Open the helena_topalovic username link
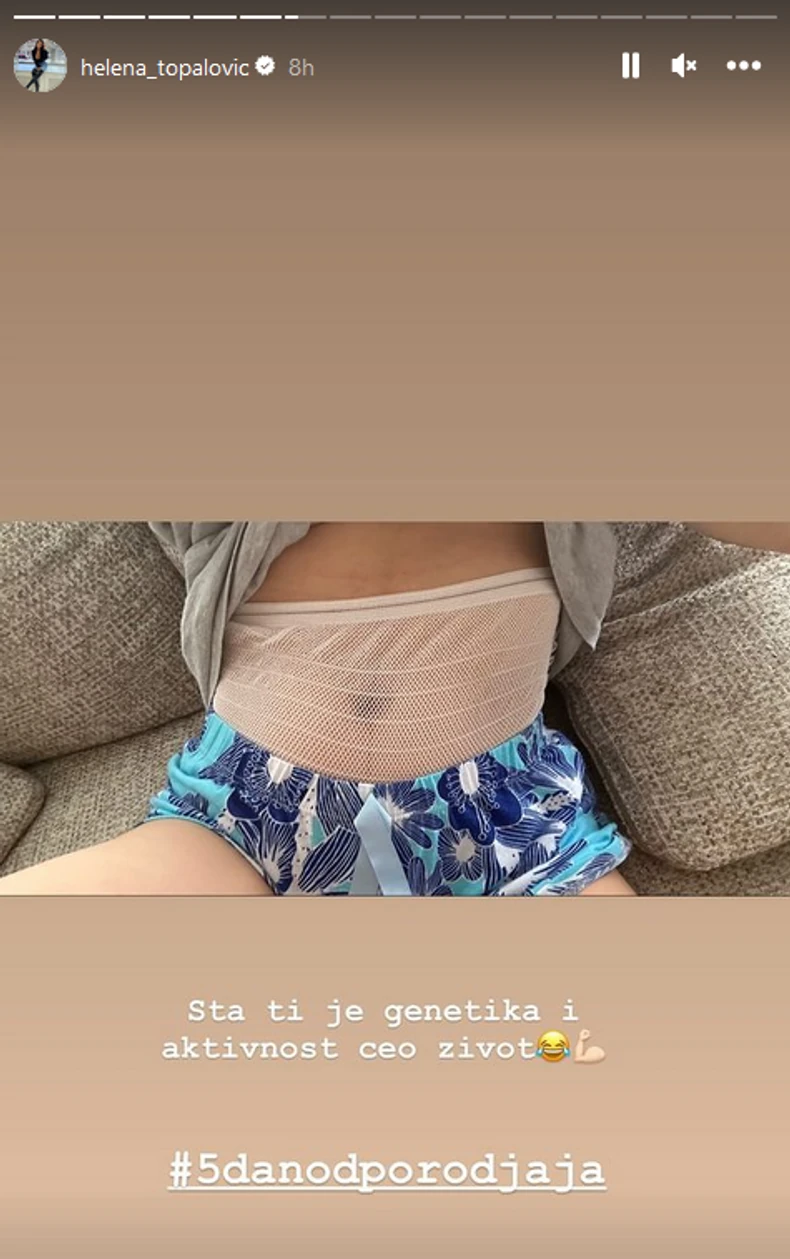This screenshot has width=790, height=1259. [x=164, y=67]
